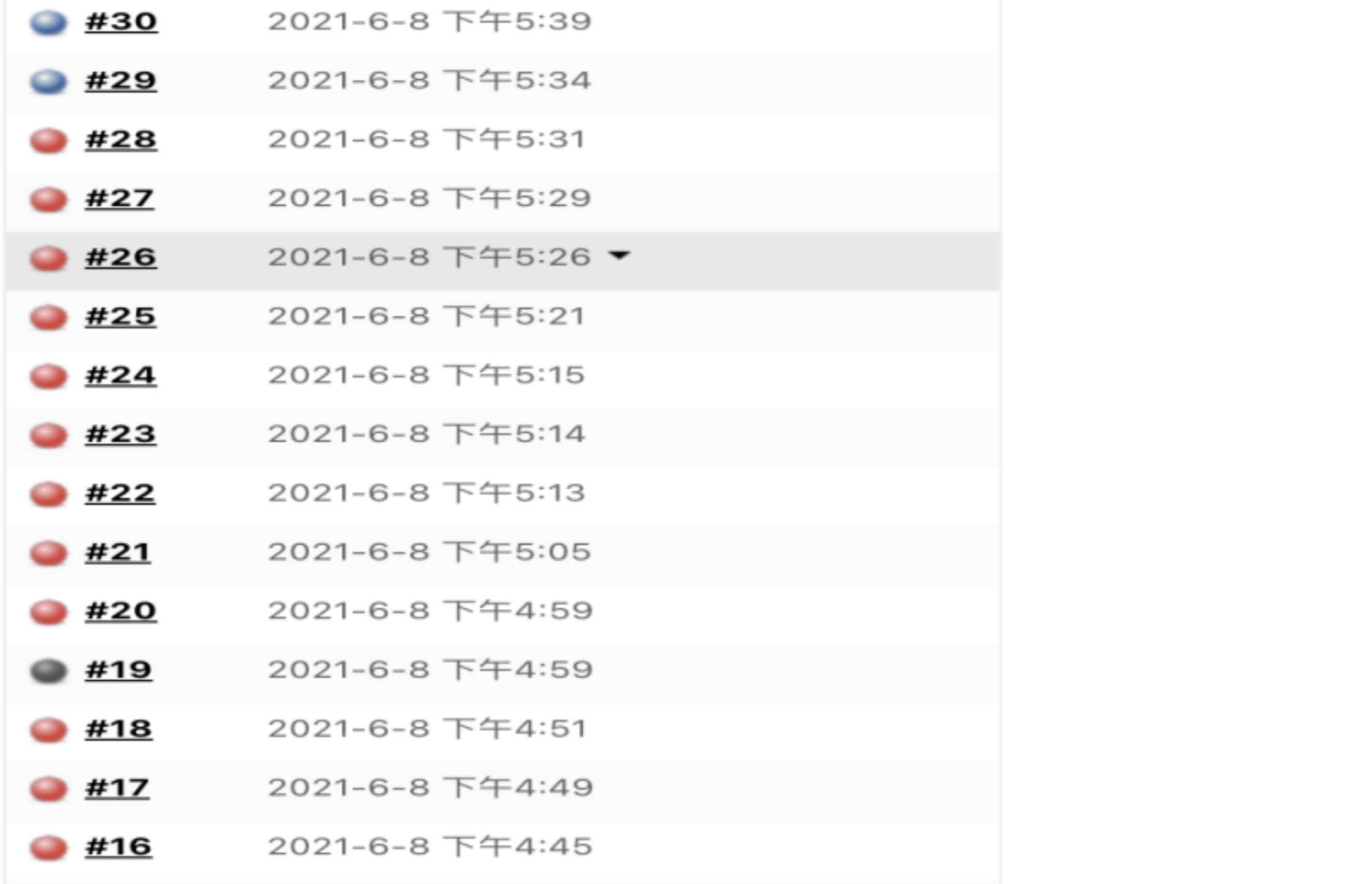Viewport: 1372px width, 884px height.
Task: Open build #22 link
Action: [120, 494]
